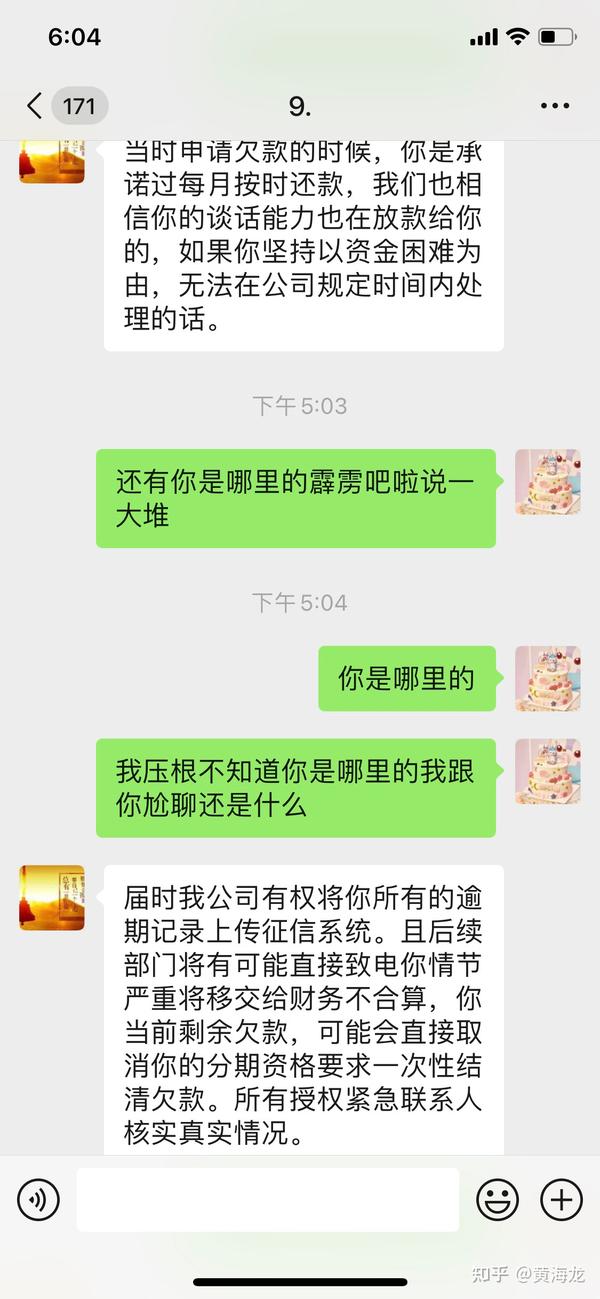Open the plus attachments menu

pos(561,1198)
